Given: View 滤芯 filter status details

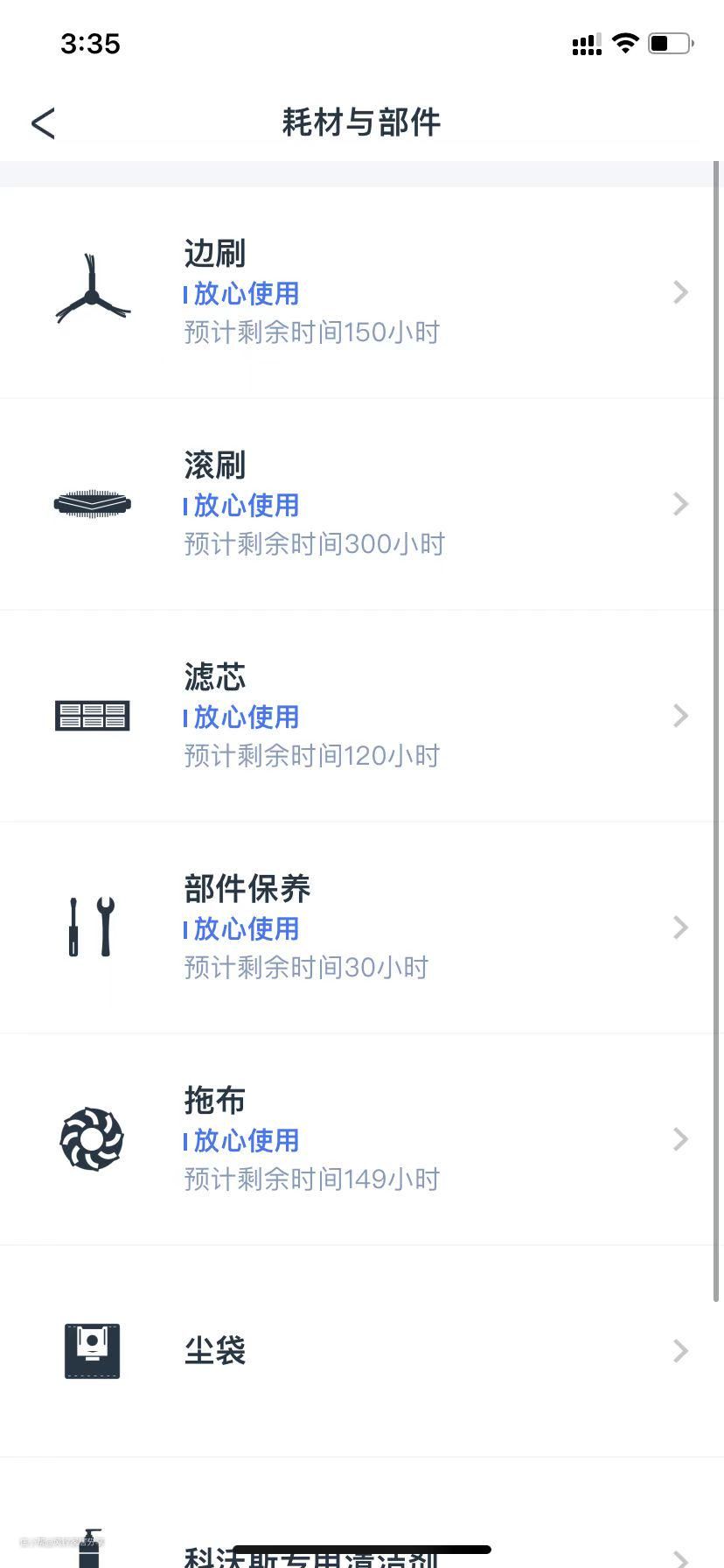Looking at the screenshot, I should pyautogui.click(x=358, y=716).
